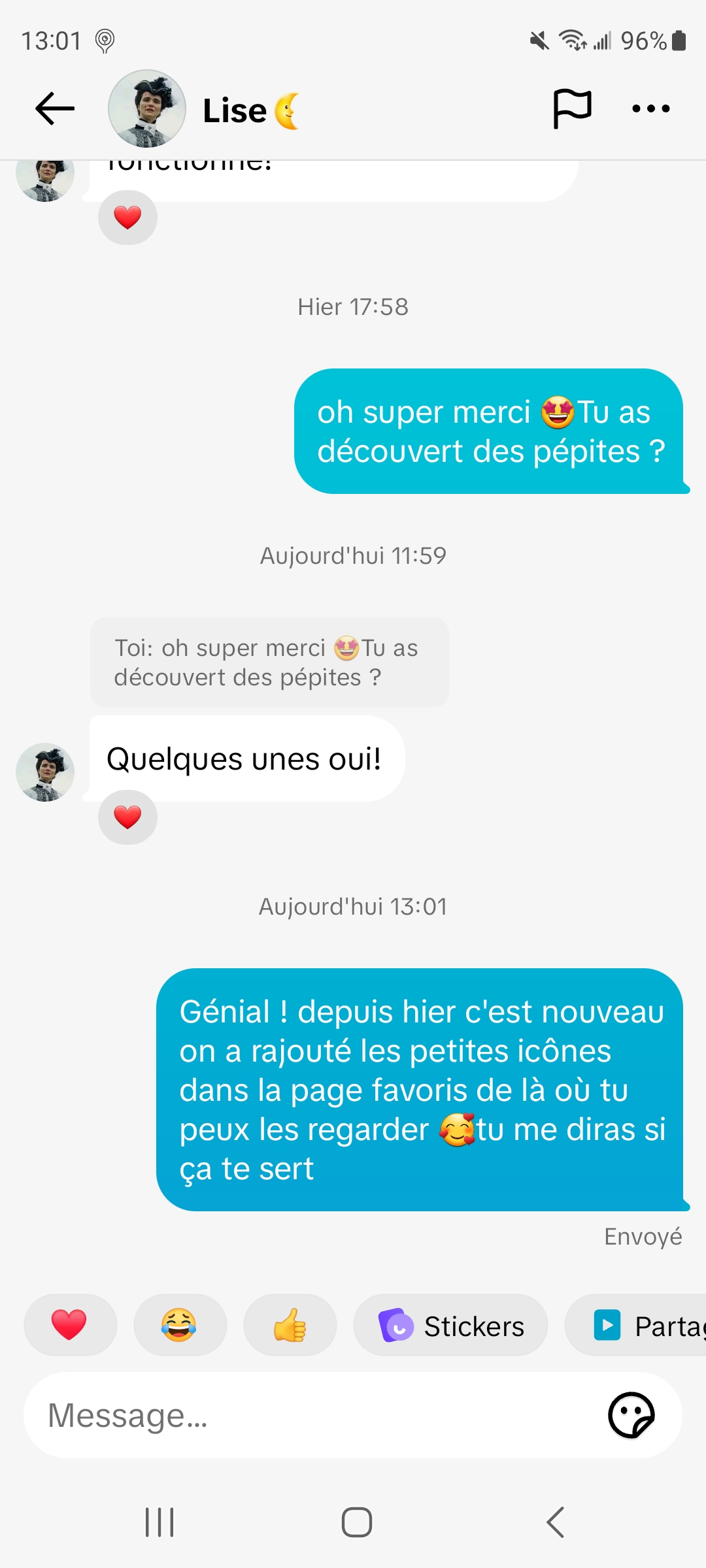Go to the system home screen
The height and width of the screenshot is (1568, 706).
pos(357,1522)
